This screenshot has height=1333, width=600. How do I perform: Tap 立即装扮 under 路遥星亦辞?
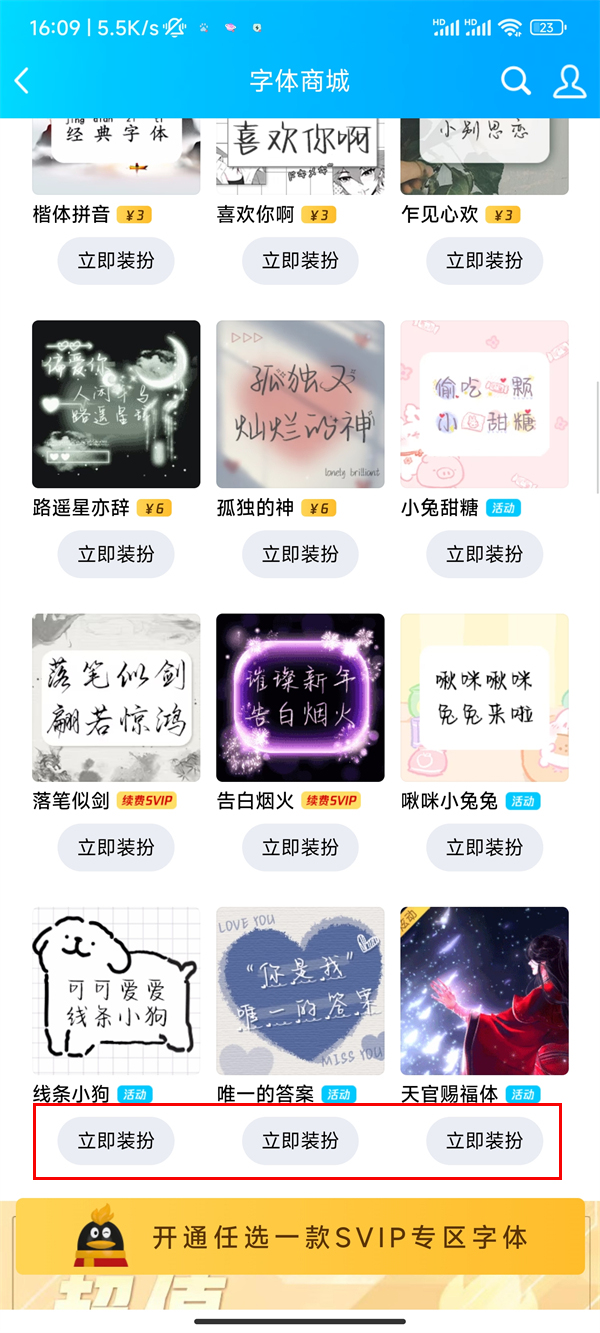[x=116, y=554]
